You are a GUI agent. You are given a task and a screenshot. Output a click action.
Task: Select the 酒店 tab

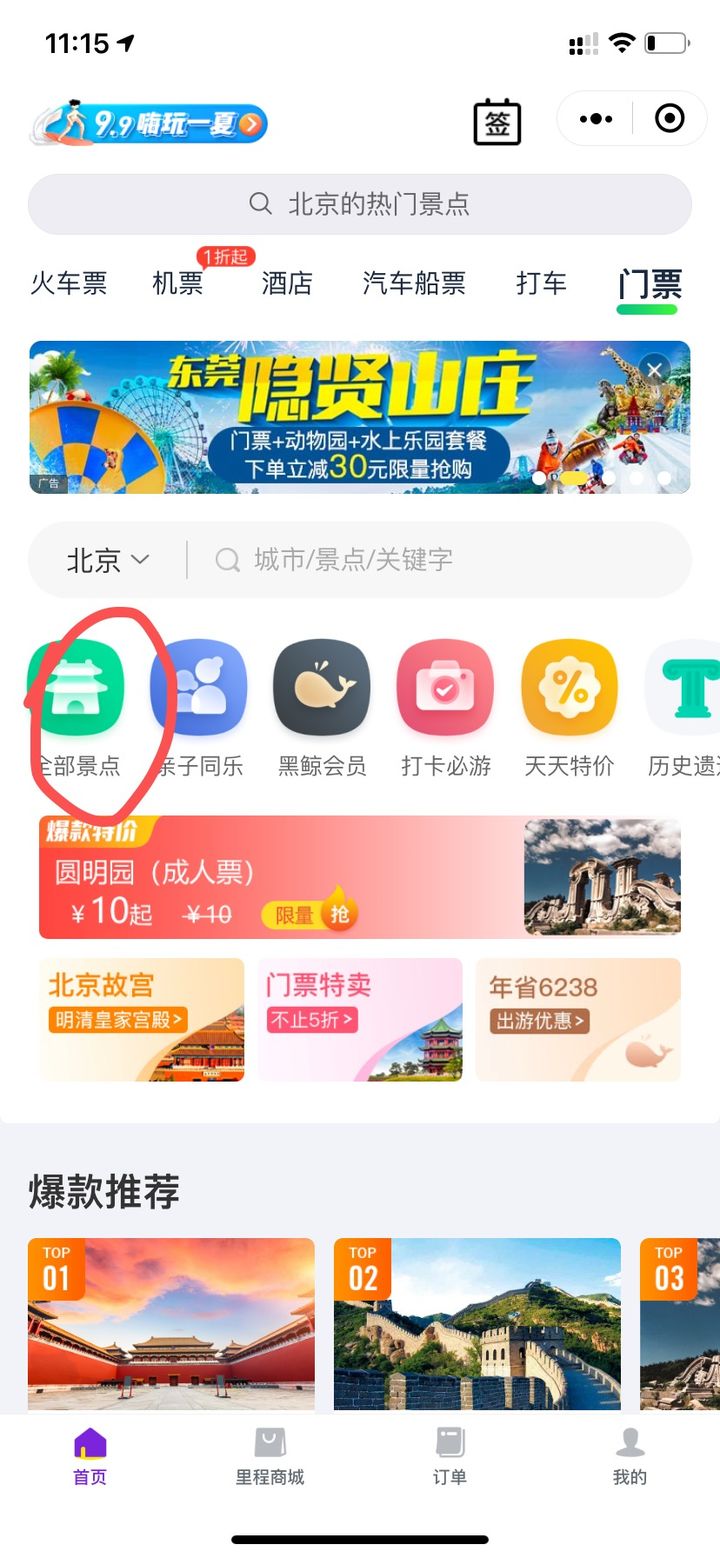[x=287, y=284]
